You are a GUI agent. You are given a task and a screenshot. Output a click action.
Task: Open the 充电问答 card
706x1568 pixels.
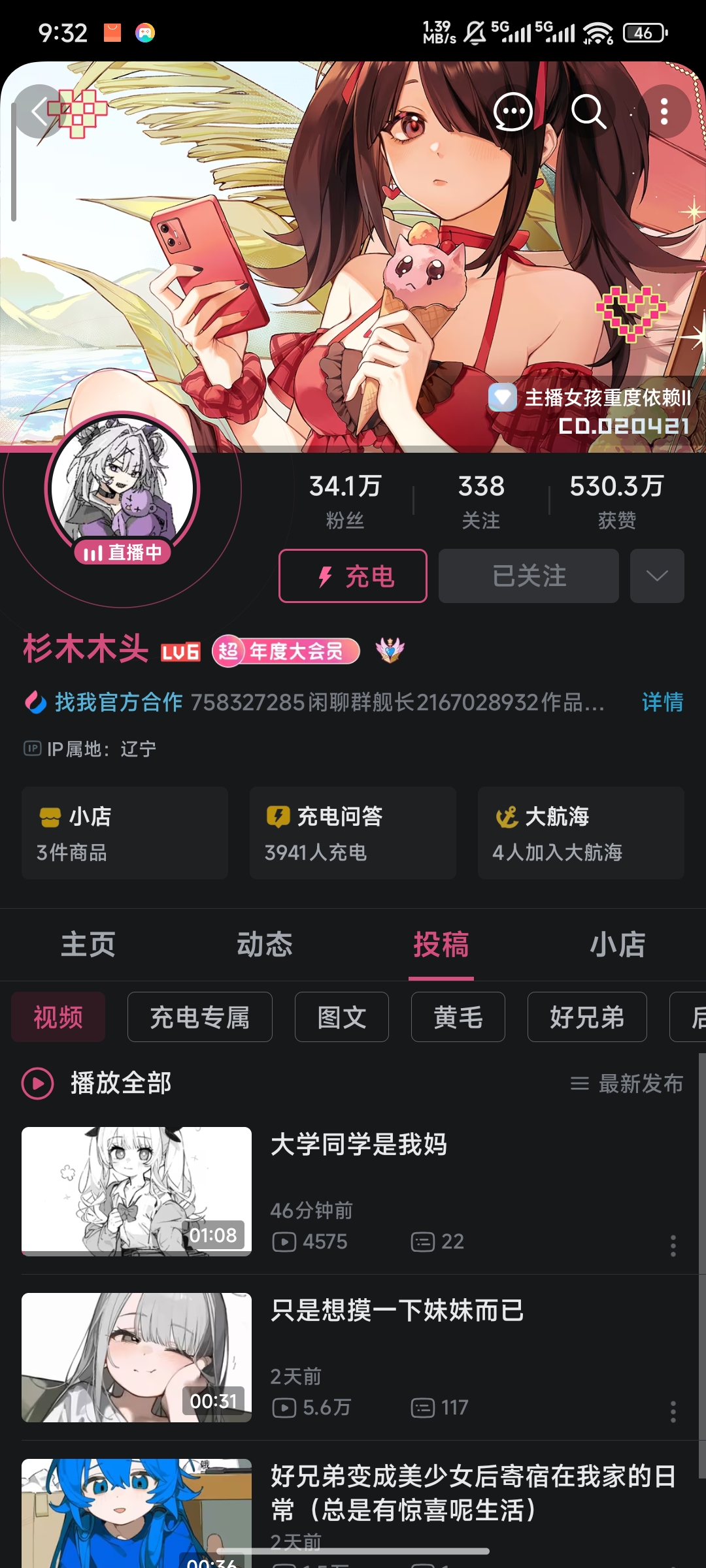[353, 833]
